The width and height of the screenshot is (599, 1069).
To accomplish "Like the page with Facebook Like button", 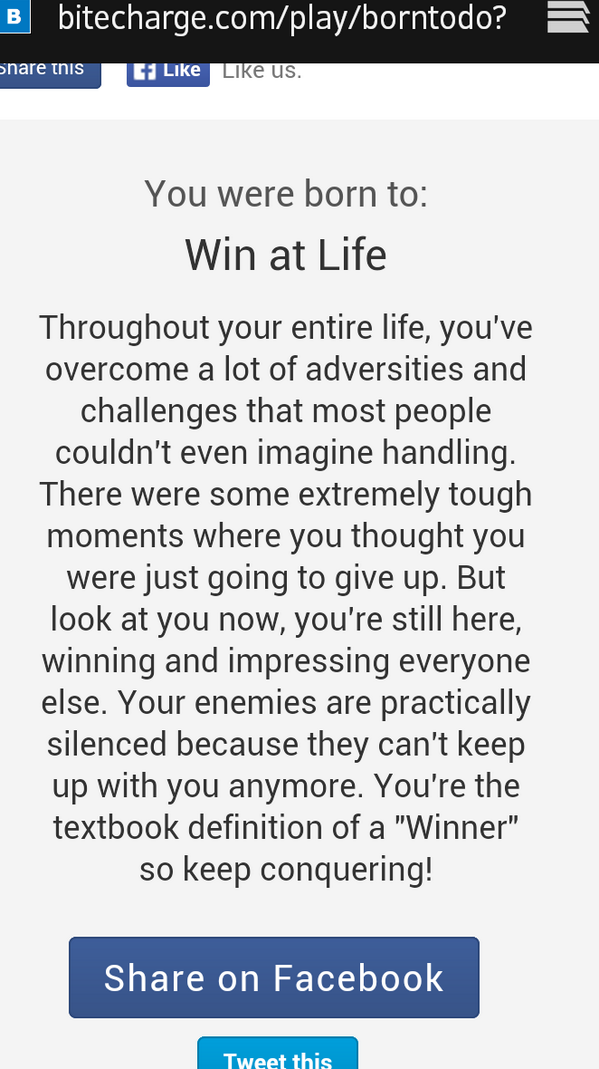I will 168,71.
